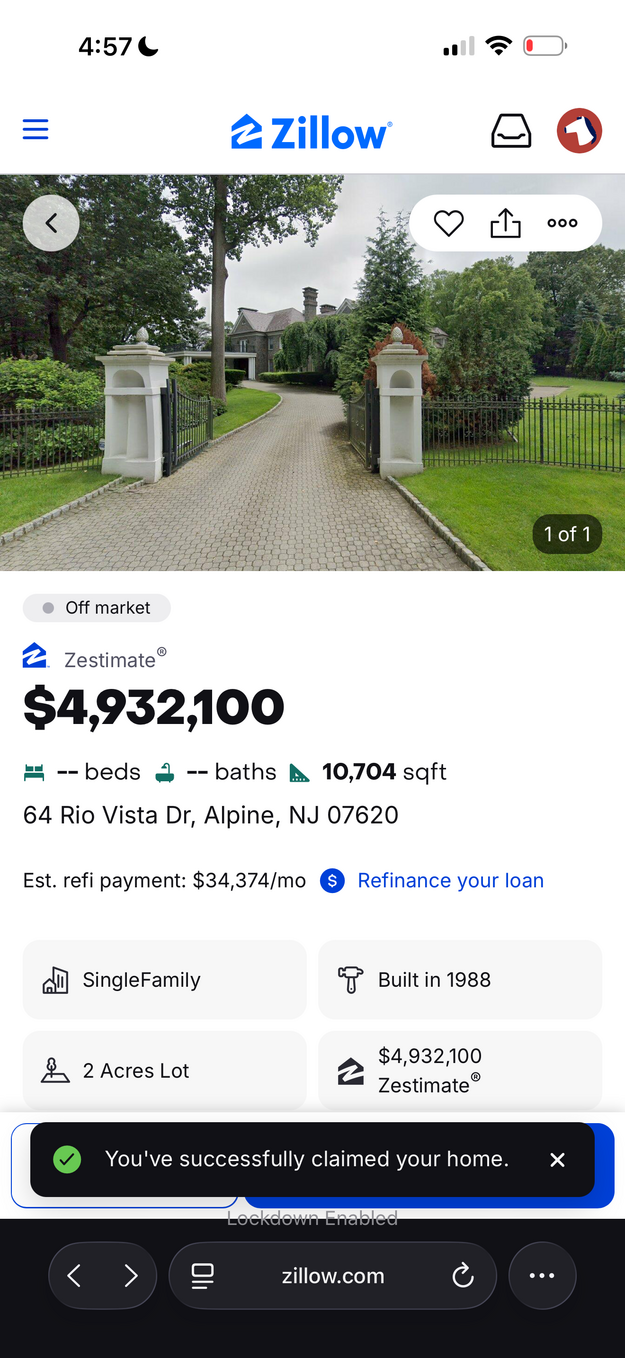Tap the zillow.com address bar
The image size is (625, 1358).
tap(333, 1275)
